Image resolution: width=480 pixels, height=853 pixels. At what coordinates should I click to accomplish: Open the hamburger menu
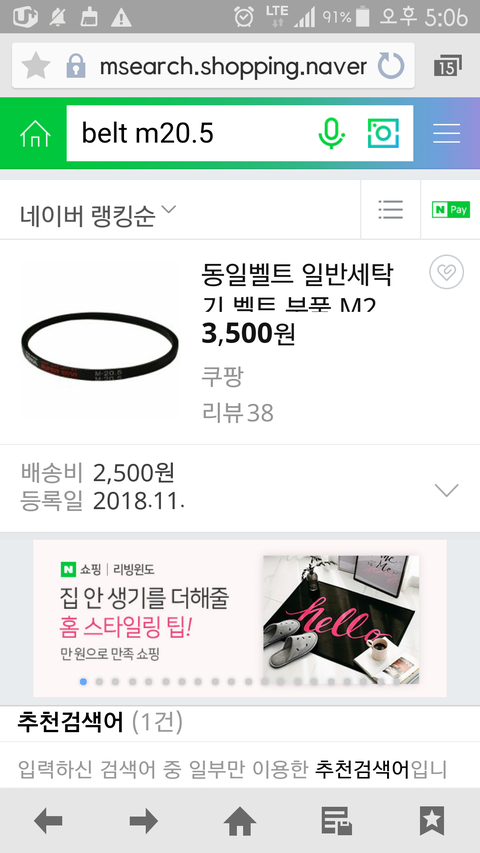click(x=447, y=133)
